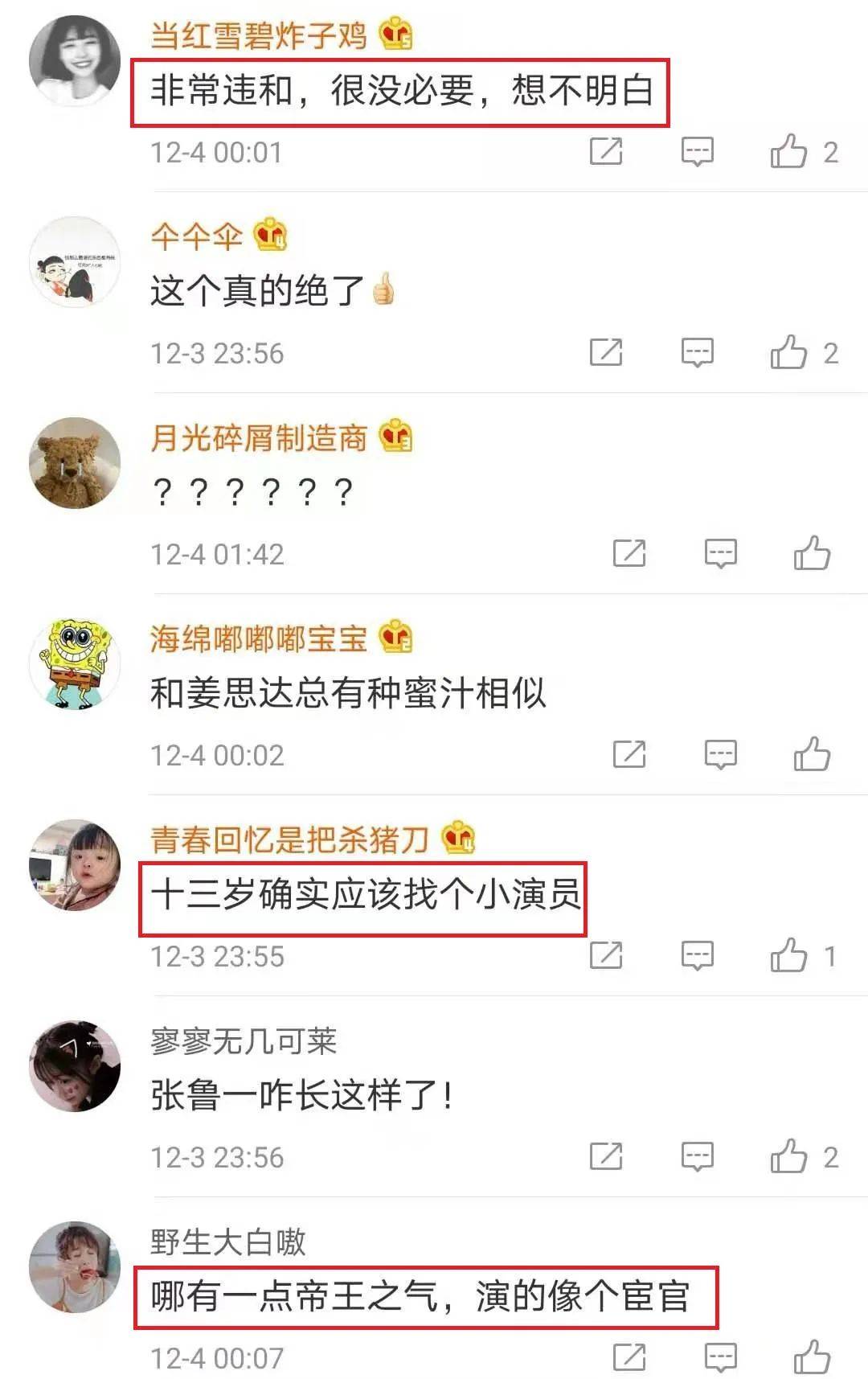This screenshot has width=868, height=1379.
Task: Like the comment by 青春回忆是把杀猪刀
Action: [x=788, y=955]
